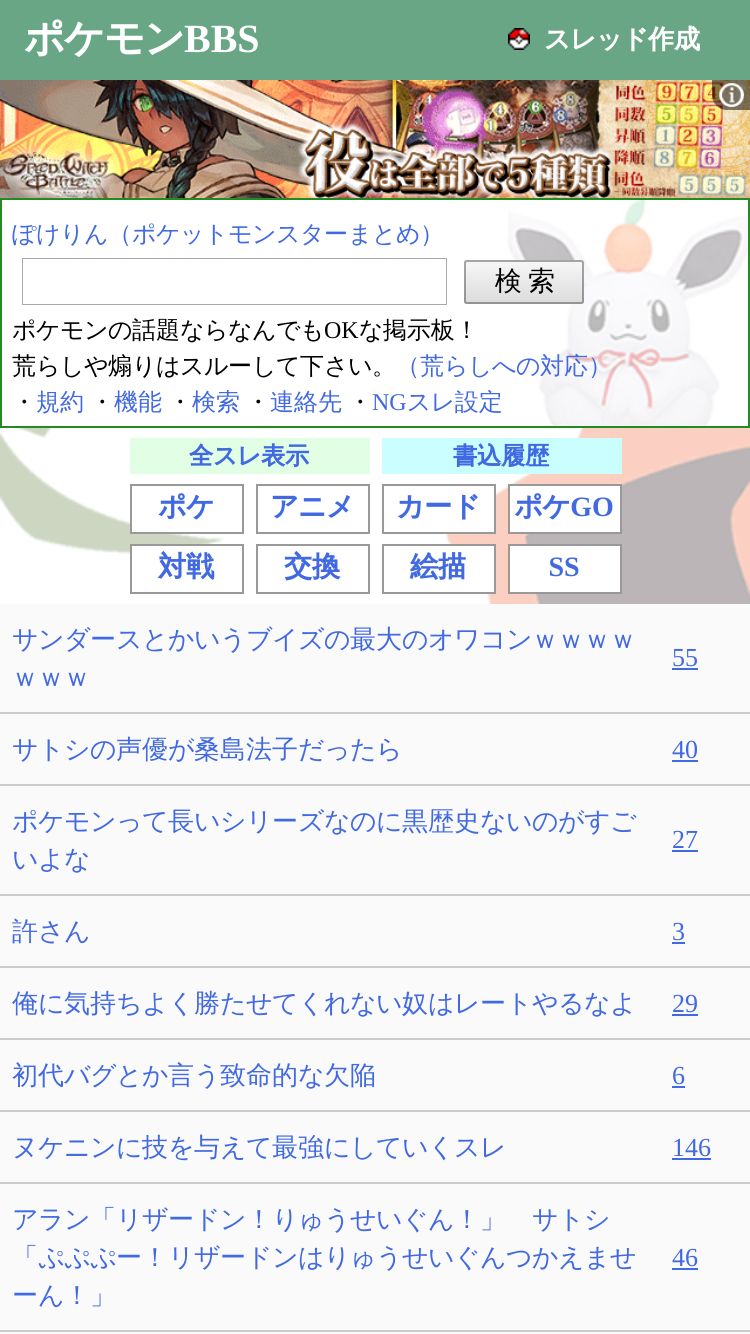
Task: Open the thread ヌケニンに技を与えて最強にしていくスレ
Action: pos(258,1148)
